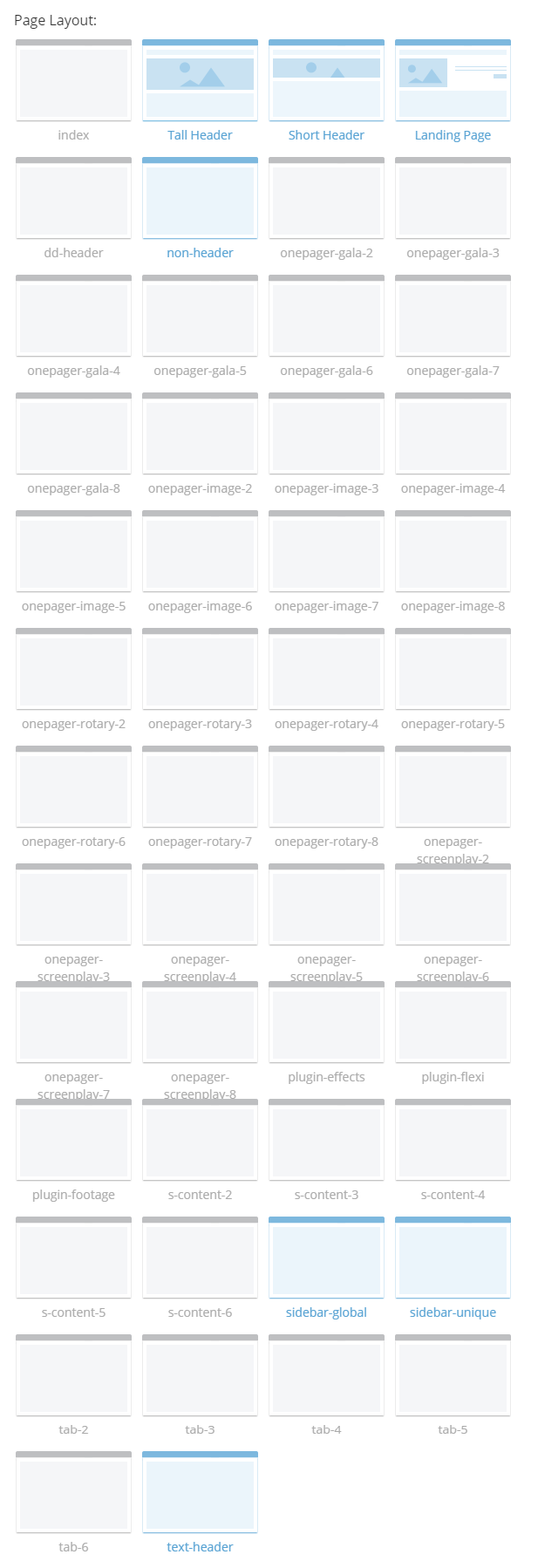The height and width of the screenshot is (1568, 538).
Task: Select the s-content-4 layout
Action: click(x=453, y=1141)
